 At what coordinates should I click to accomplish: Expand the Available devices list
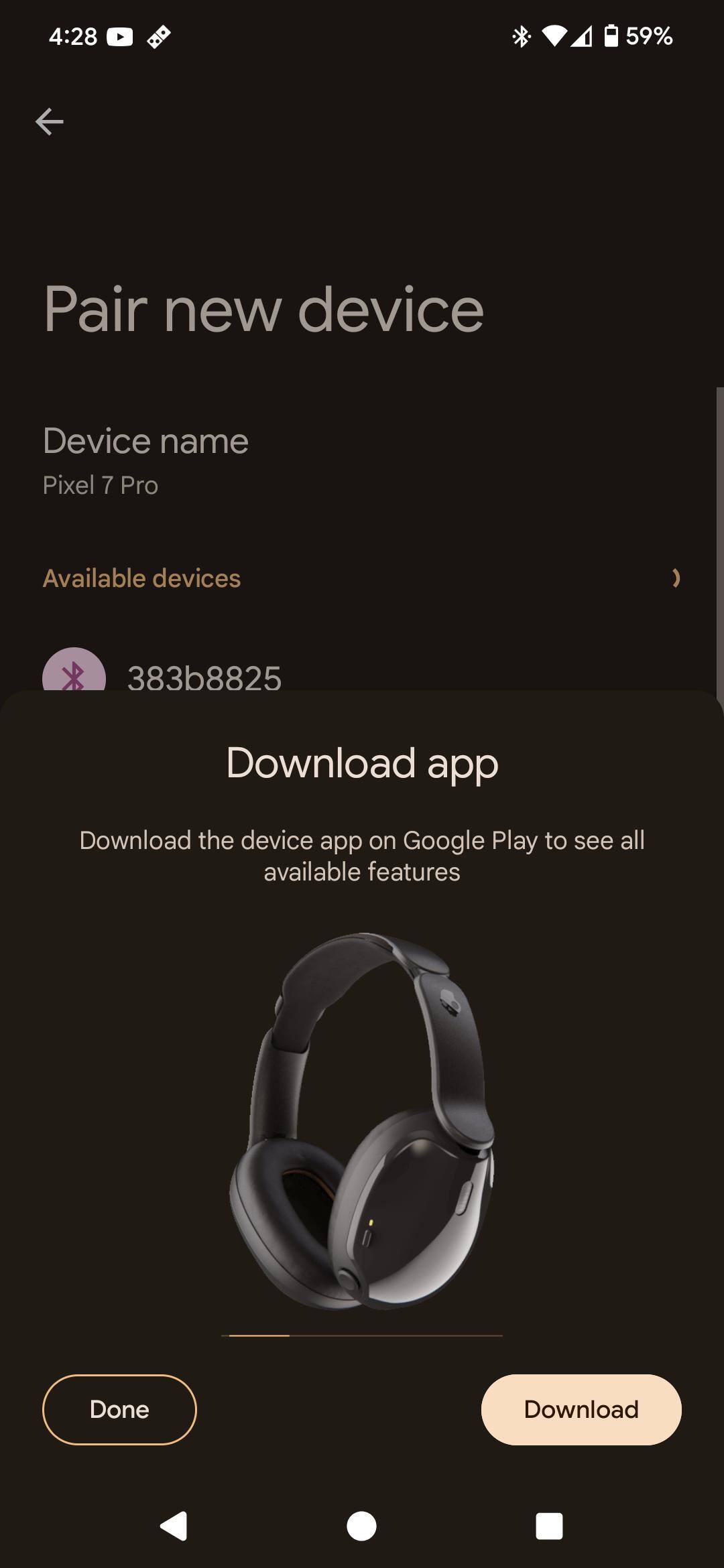coord(676,578)
